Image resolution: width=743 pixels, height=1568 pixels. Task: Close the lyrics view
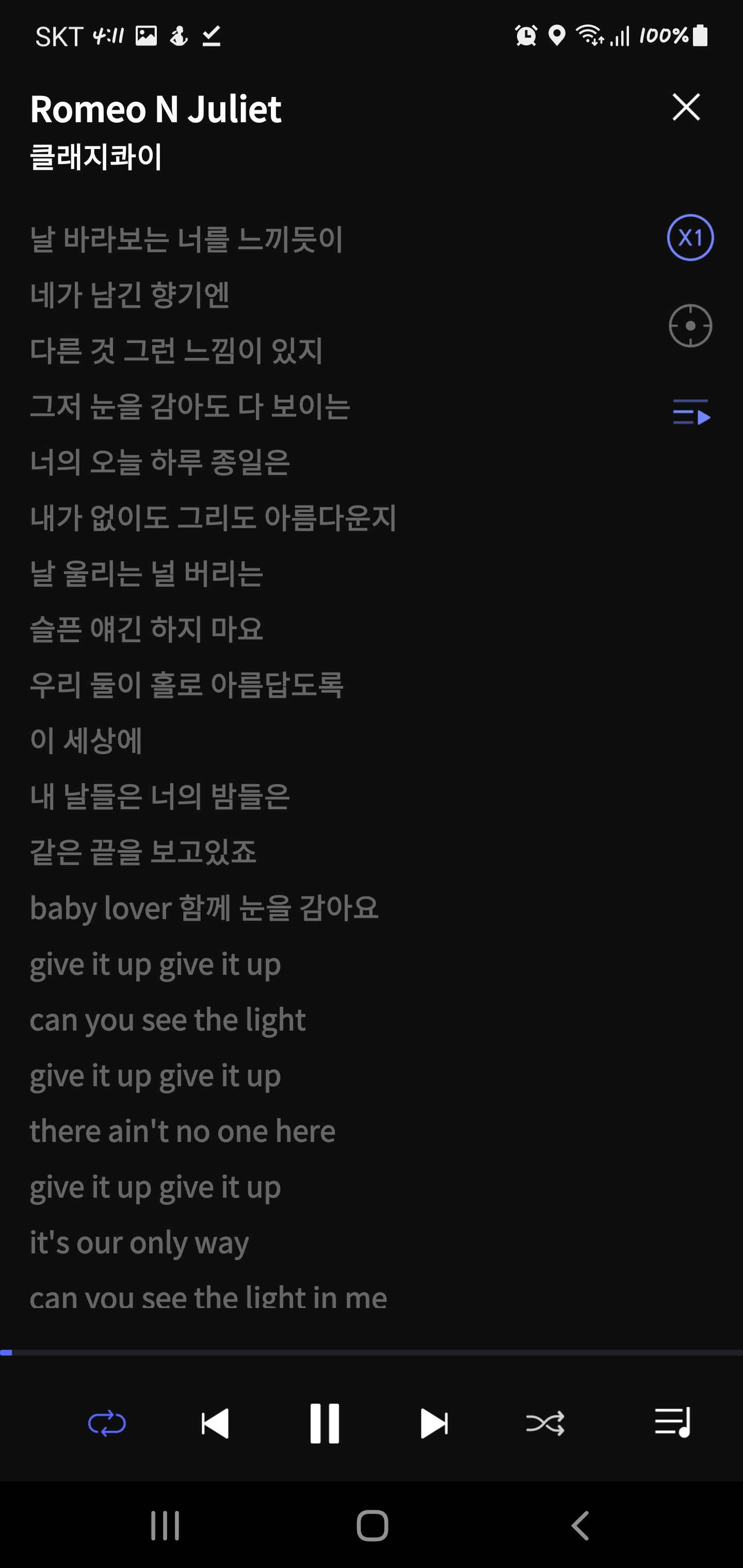[686, 107]
